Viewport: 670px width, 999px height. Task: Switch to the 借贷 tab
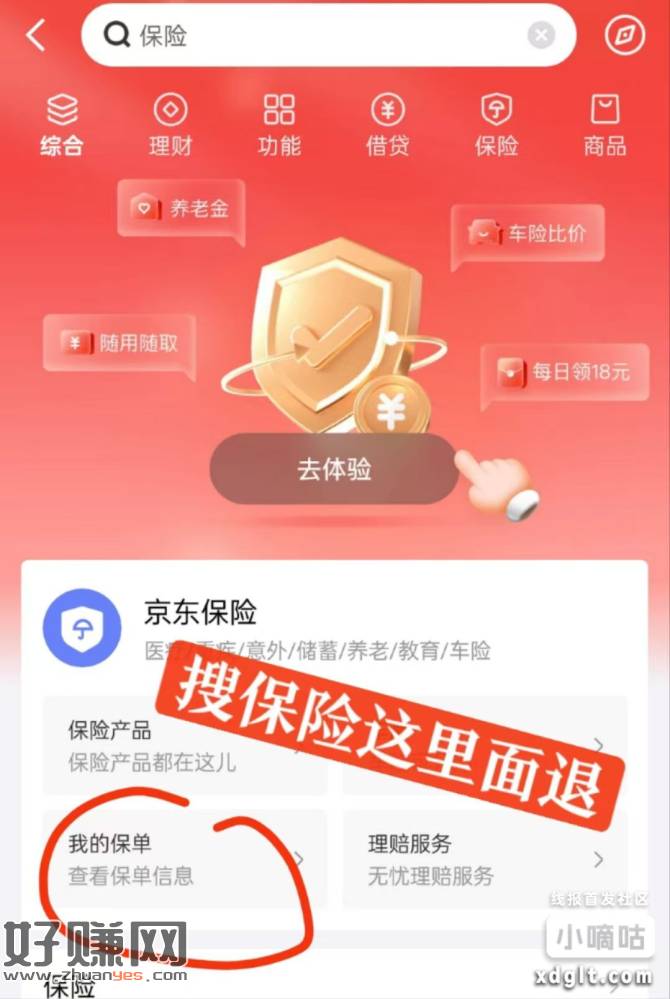[x=387, y=125]
